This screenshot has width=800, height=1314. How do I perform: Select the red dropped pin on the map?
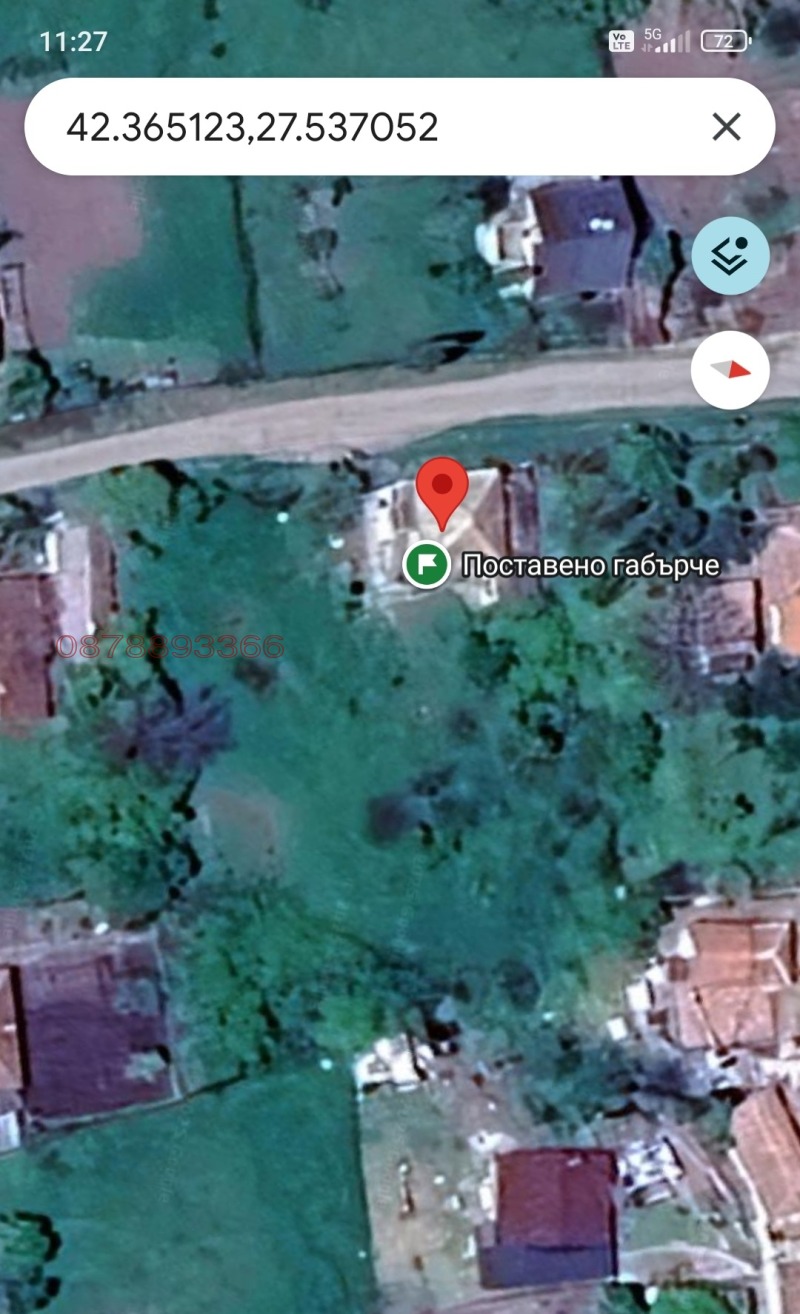click(441, 488)
